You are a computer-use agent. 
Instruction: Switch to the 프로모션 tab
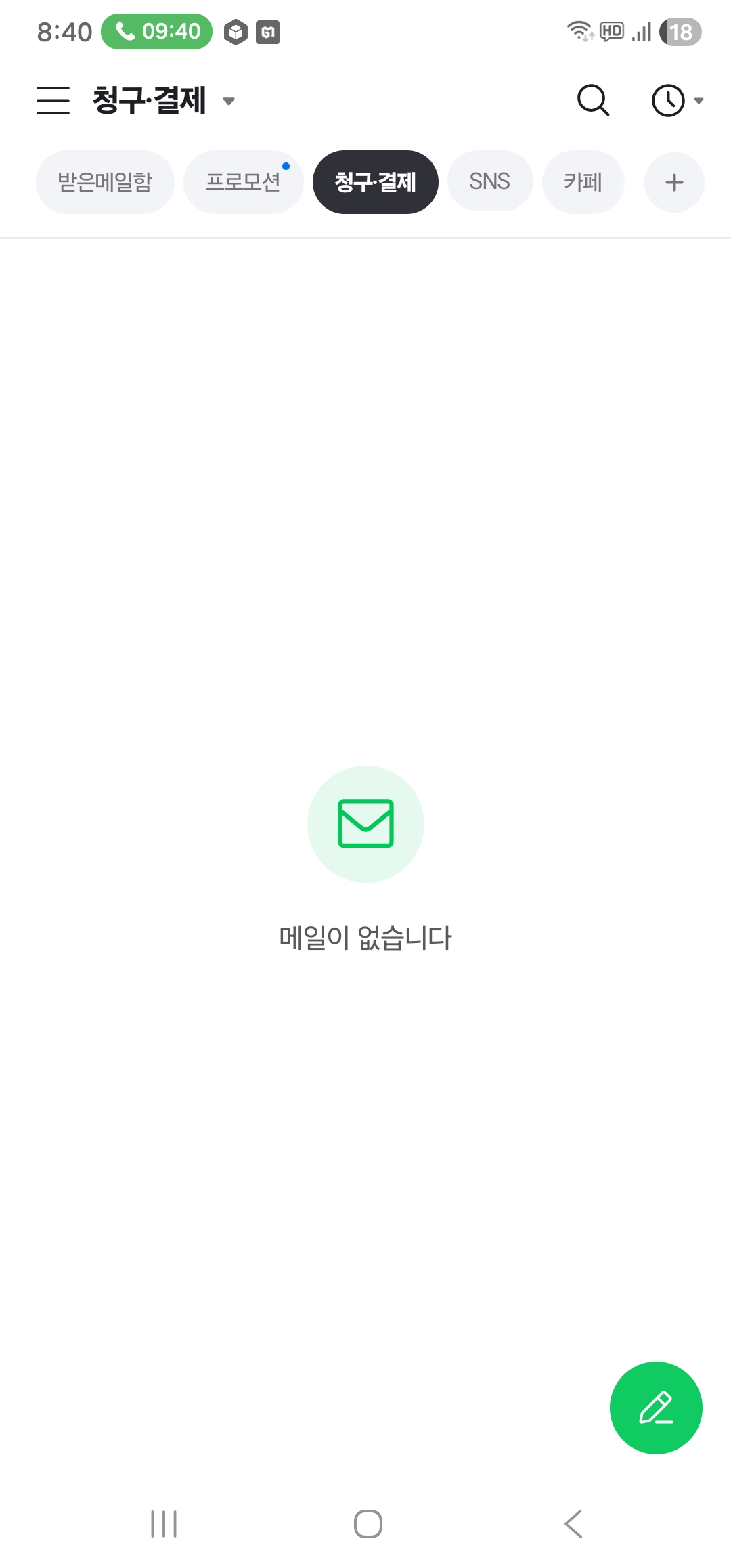(x=243, y=182)
